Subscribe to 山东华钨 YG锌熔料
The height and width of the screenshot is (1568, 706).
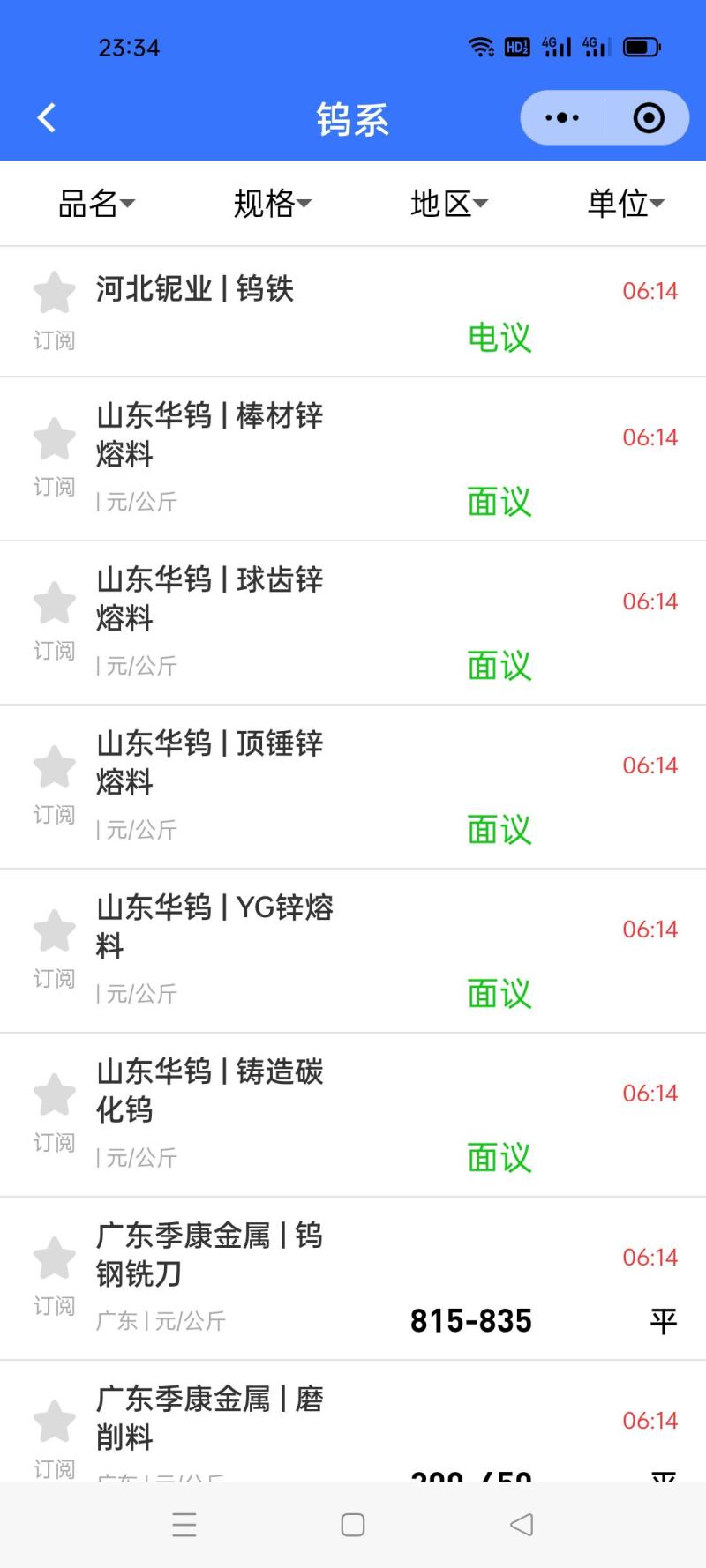(x=54, y=932)
